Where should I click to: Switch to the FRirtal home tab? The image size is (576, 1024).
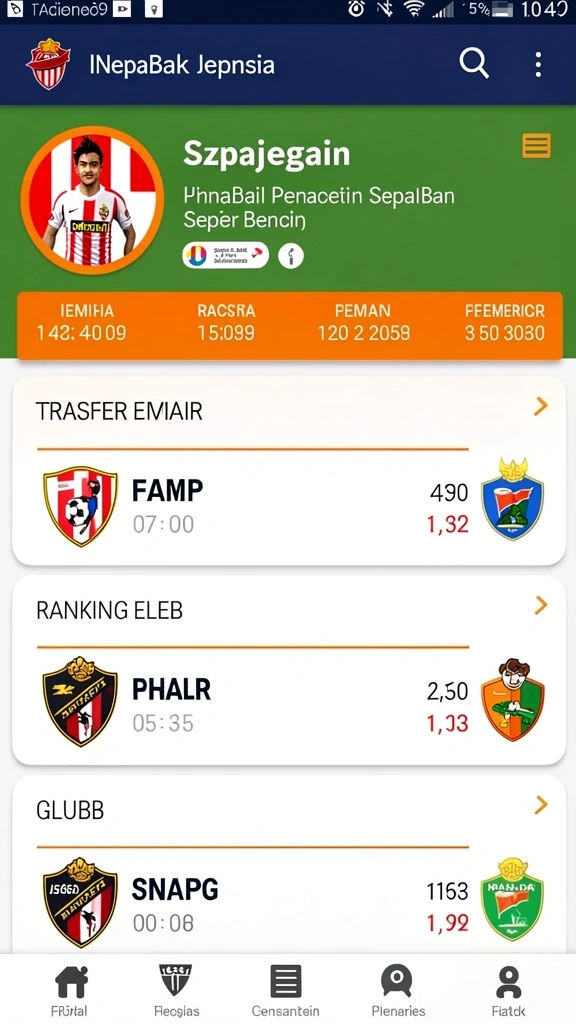pyautogui.click(x=70, y=990)
